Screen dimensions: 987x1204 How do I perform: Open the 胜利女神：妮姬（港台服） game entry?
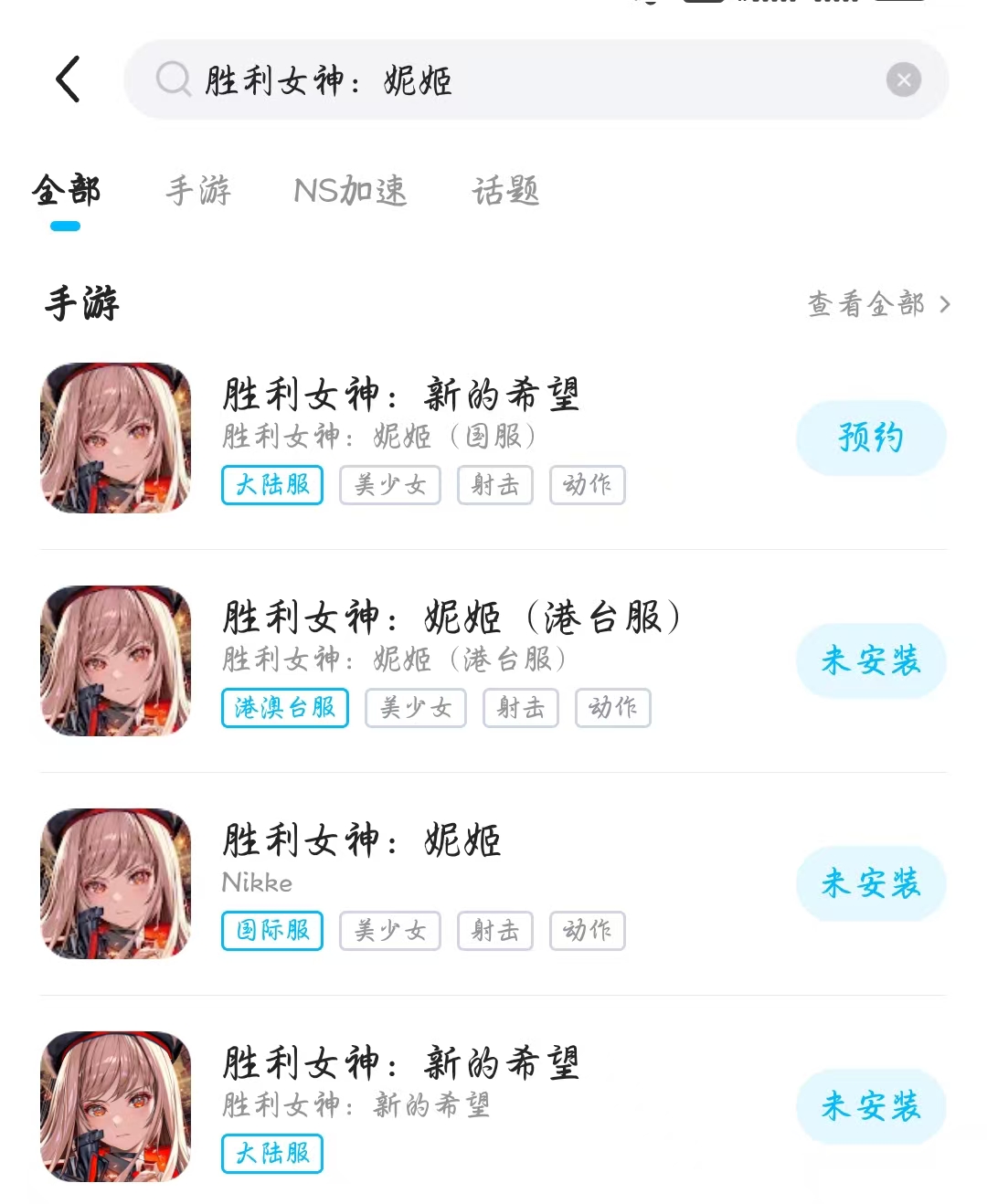pos(451,618)
